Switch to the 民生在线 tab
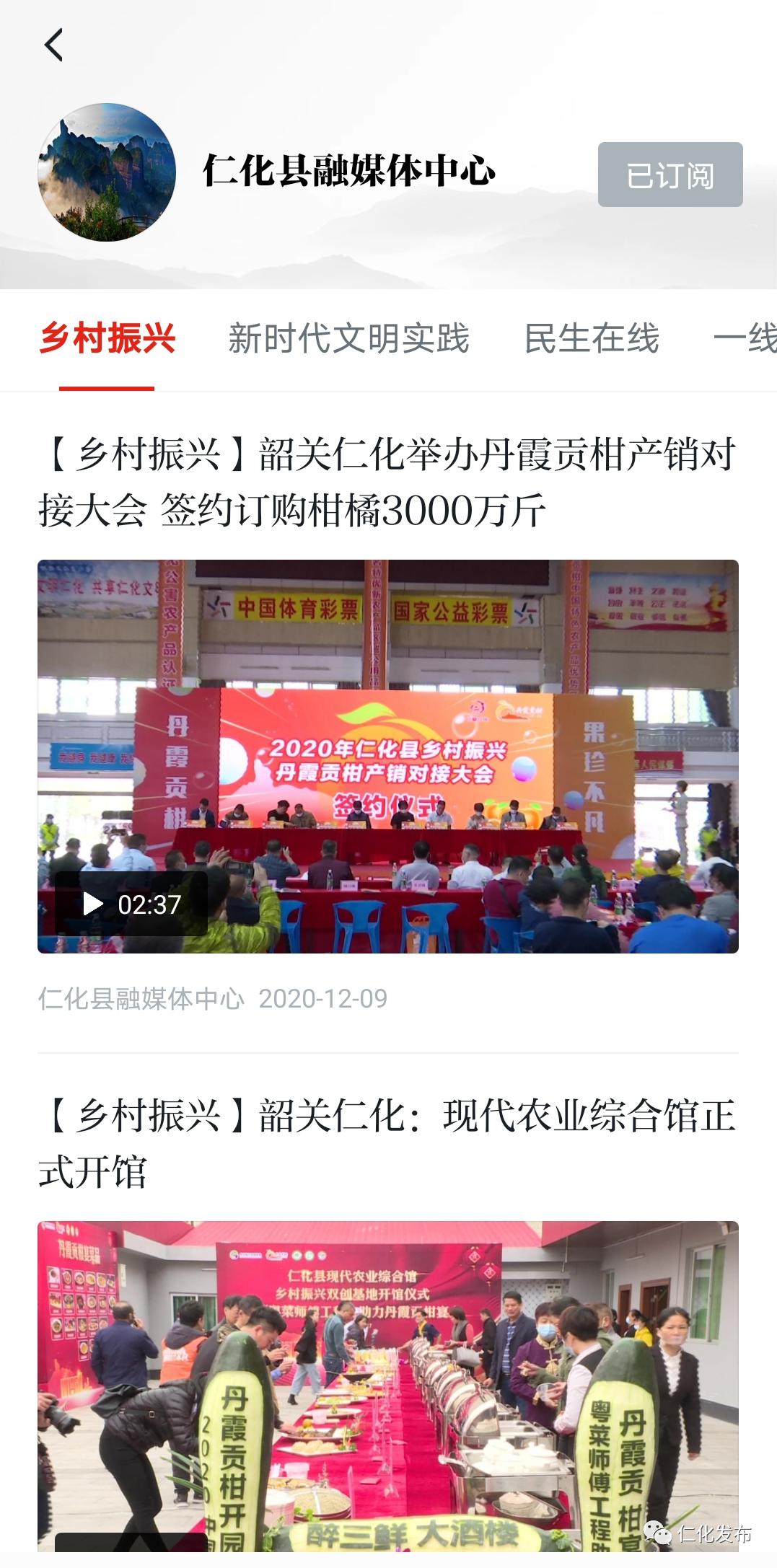Screen dimensions: 777x1568 point(592,338)
